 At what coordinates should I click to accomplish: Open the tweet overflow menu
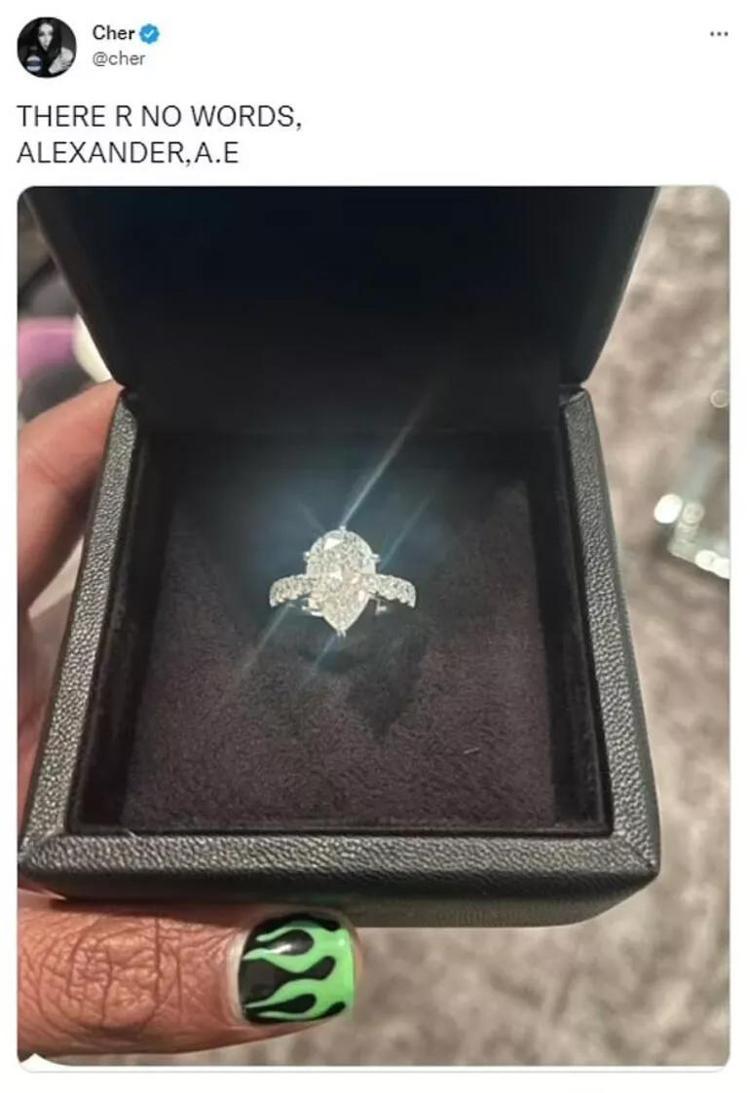tap(718, 34)
